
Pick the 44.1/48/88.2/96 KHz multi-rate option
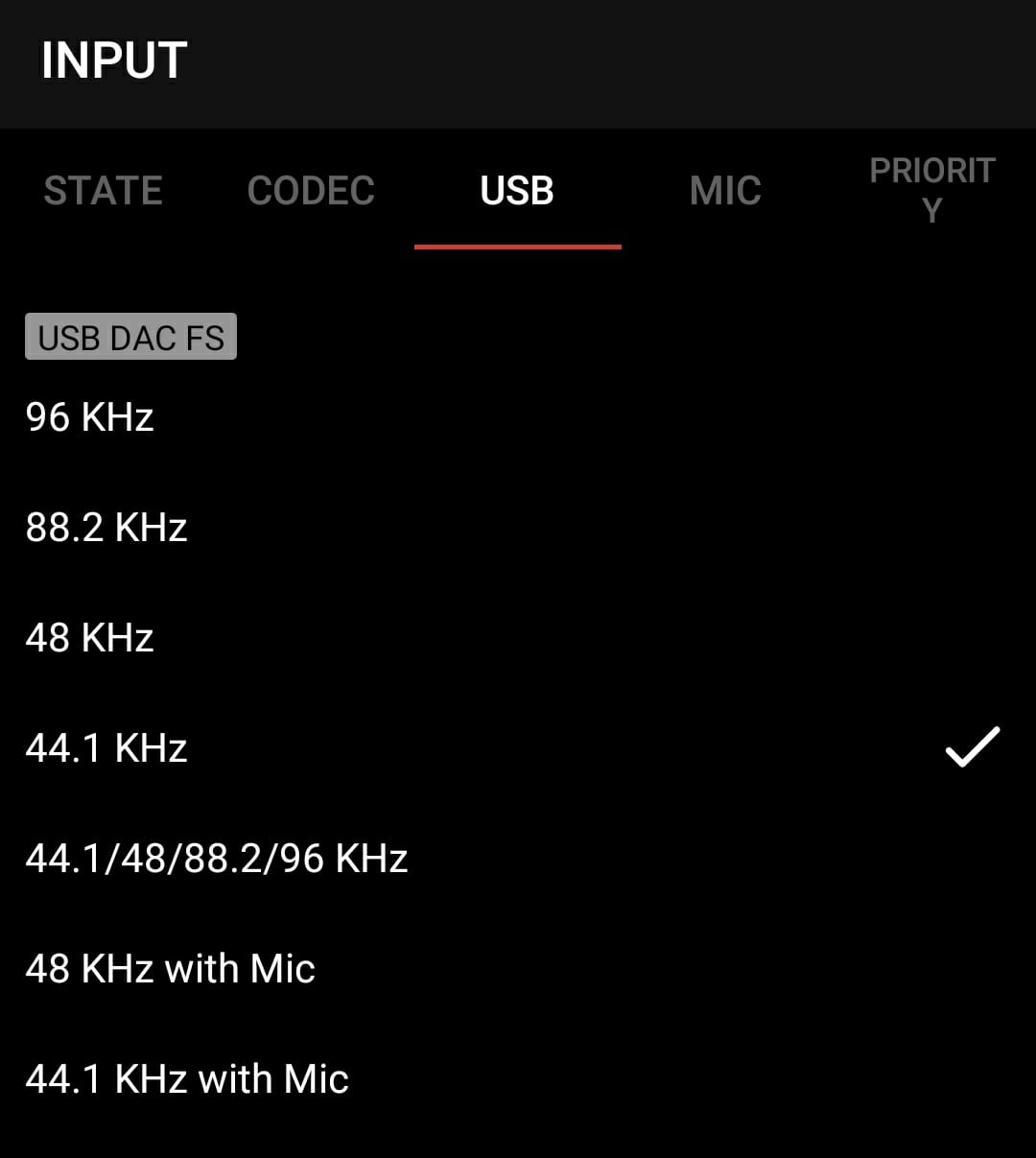point(216,859)
